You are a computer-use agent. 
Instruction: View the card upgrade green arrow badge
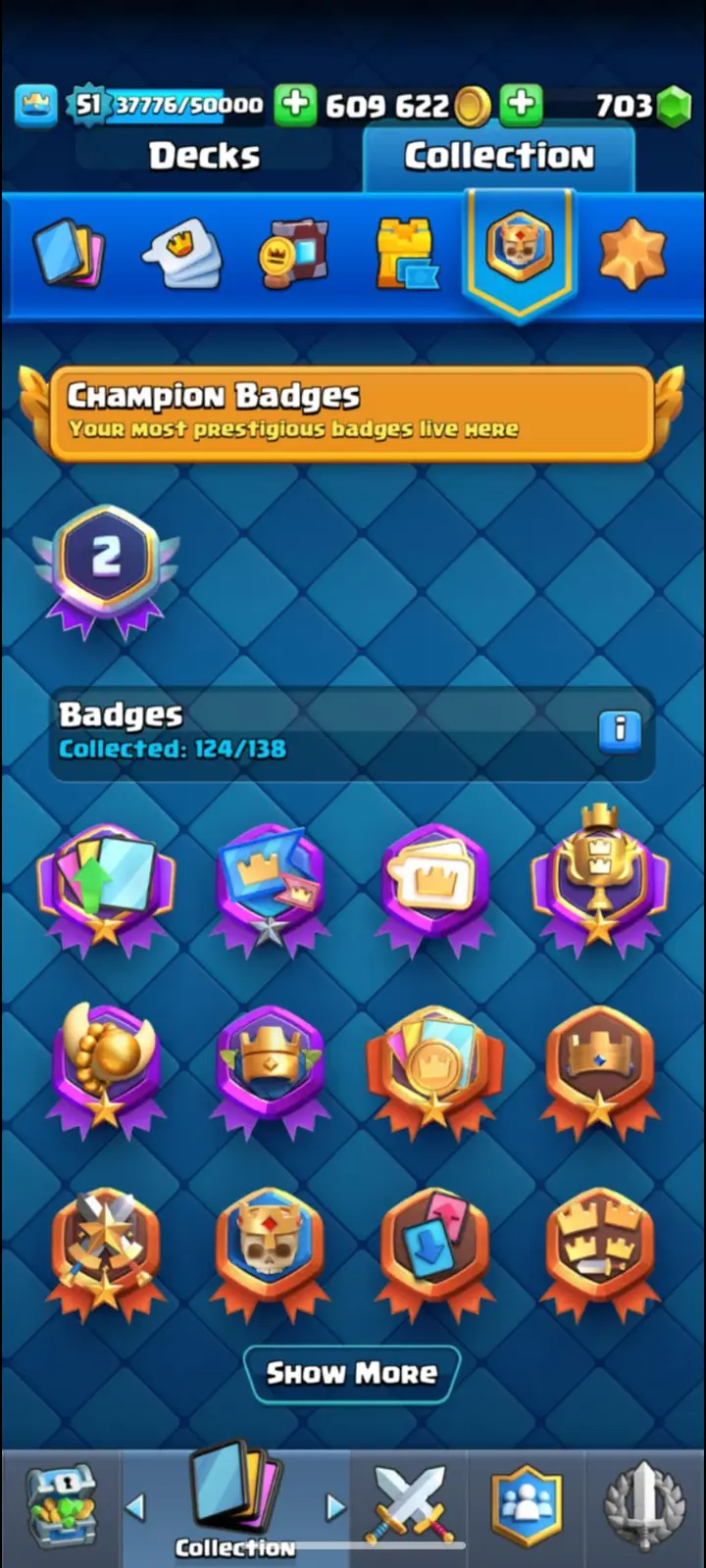(x=106, y=882)
